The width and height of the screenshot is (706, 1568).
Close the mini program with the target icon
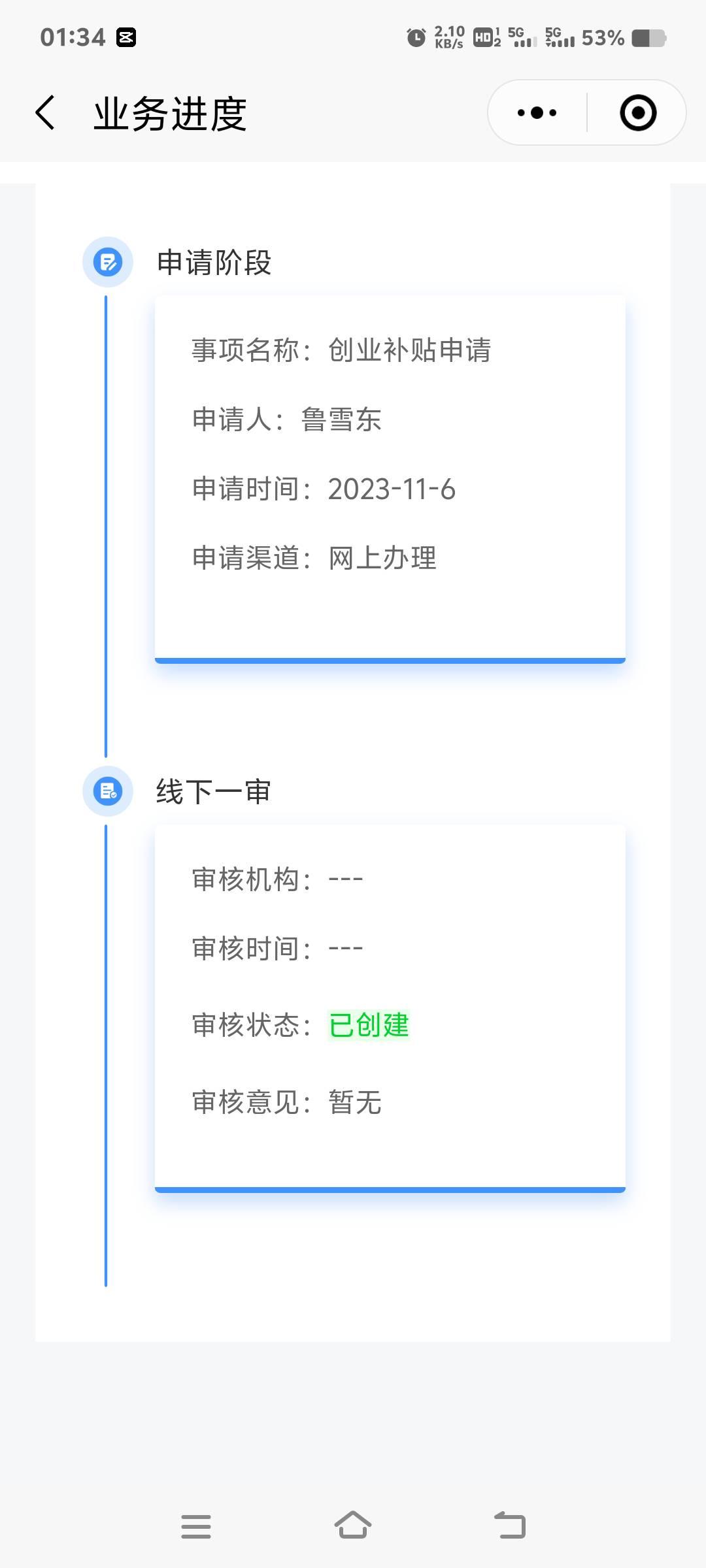[637, 112]
